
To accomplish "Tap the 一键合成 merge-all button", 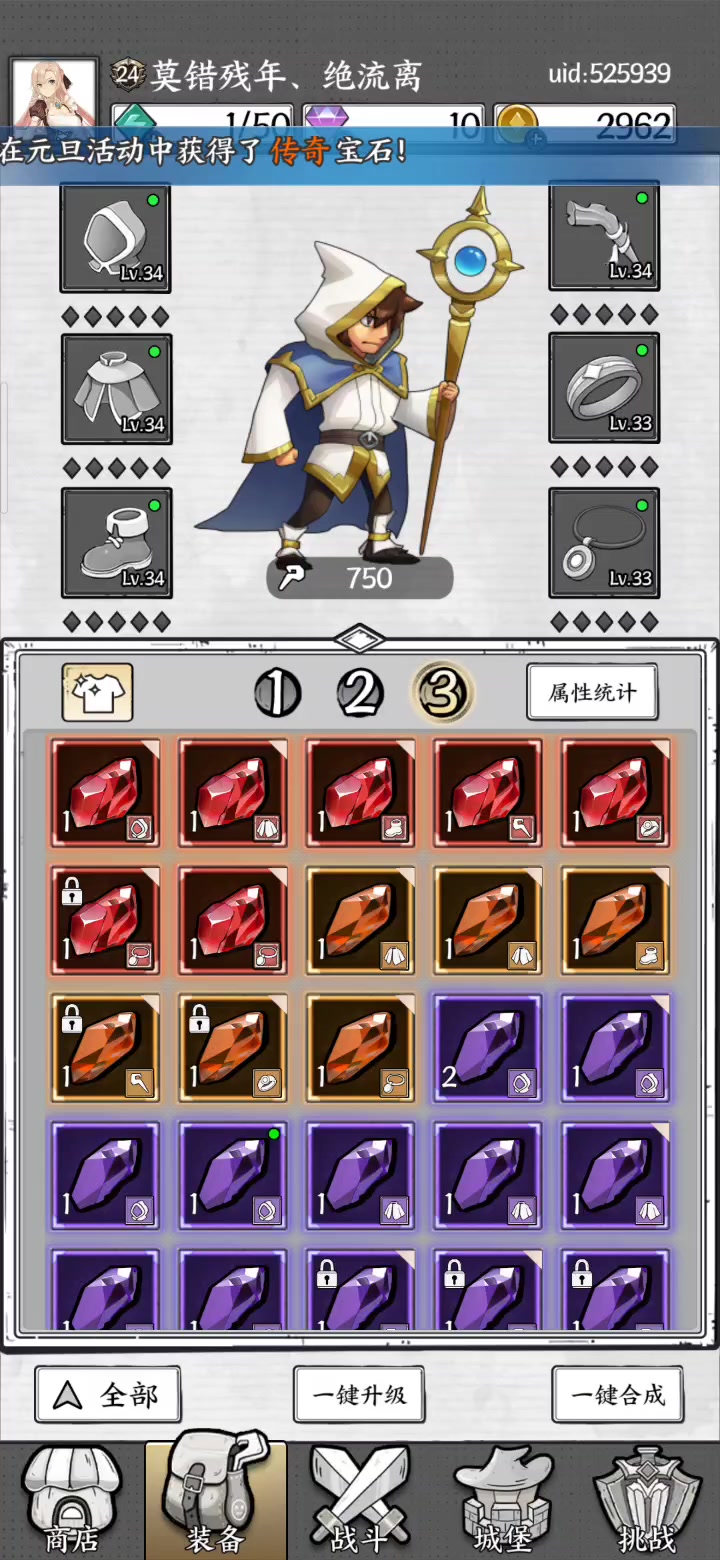I will 618,1394.
